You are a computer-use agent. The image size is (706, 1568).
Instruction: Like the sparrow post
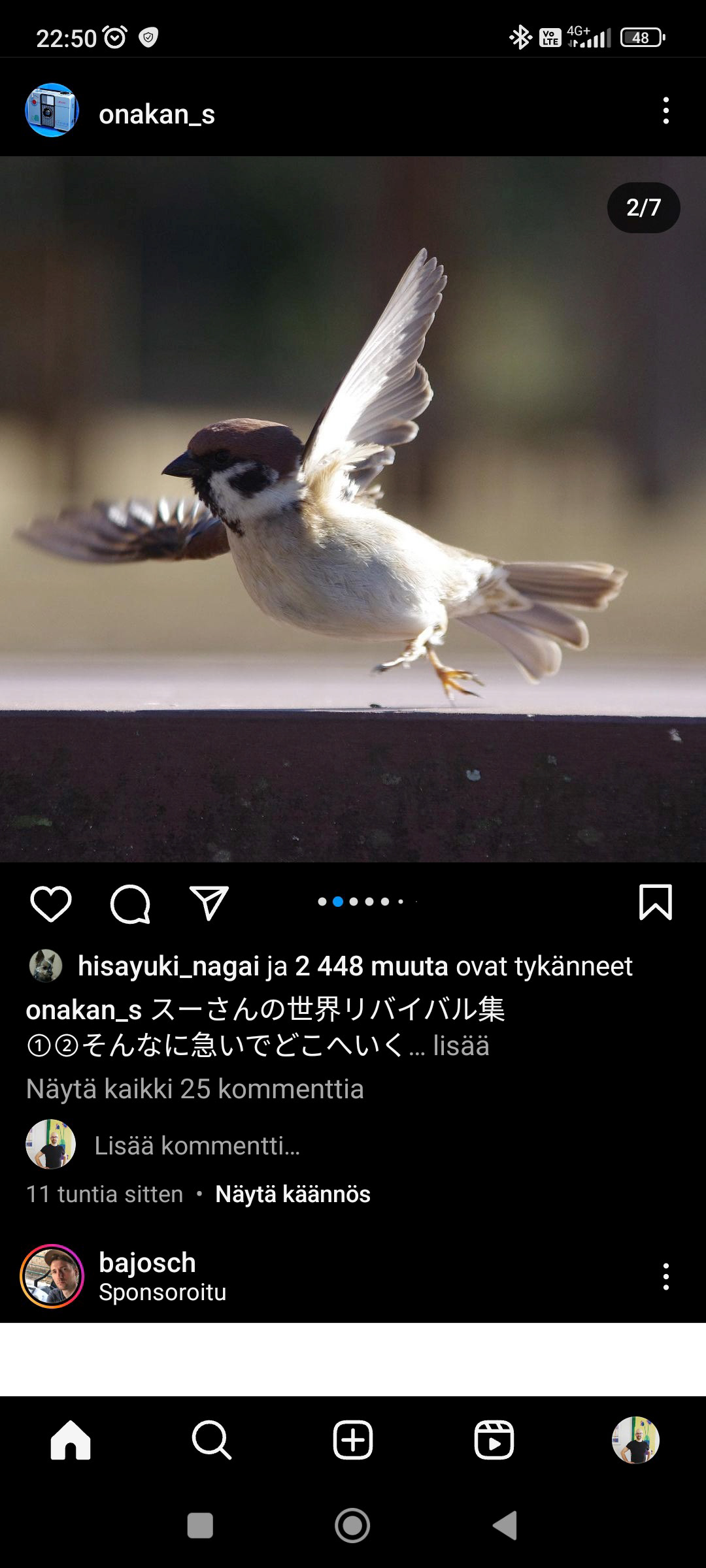click(51, 904)
